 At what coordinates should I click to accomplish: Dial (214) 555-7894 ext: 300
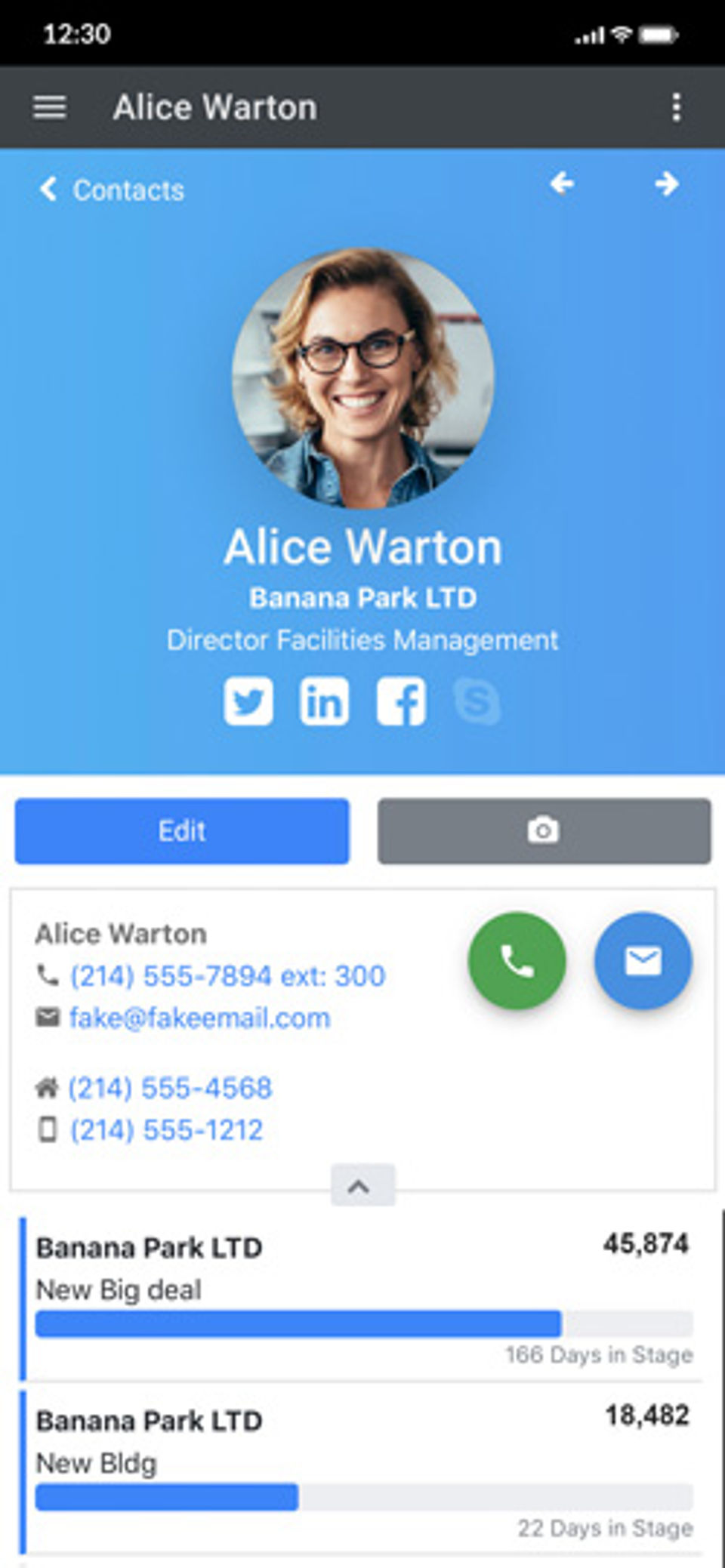click(227, 976)
